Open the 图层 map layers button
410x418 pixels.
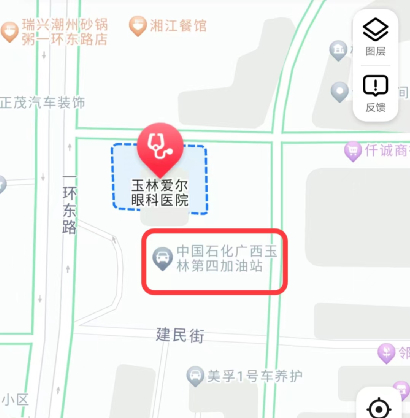tap(375, 37)
